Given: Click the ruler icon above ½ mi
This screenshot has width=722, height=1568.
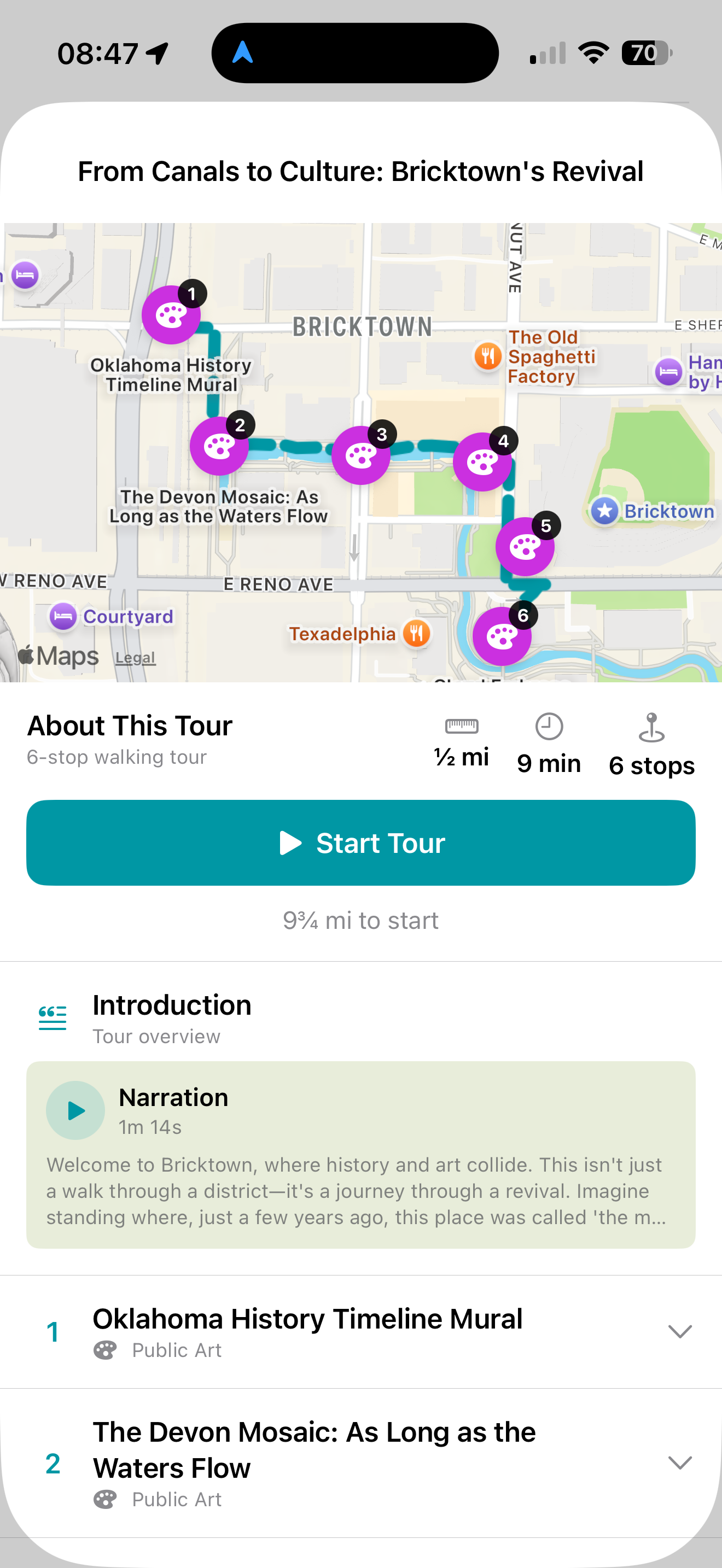Looking at the screenshot, I should click(x=461, y=726).
